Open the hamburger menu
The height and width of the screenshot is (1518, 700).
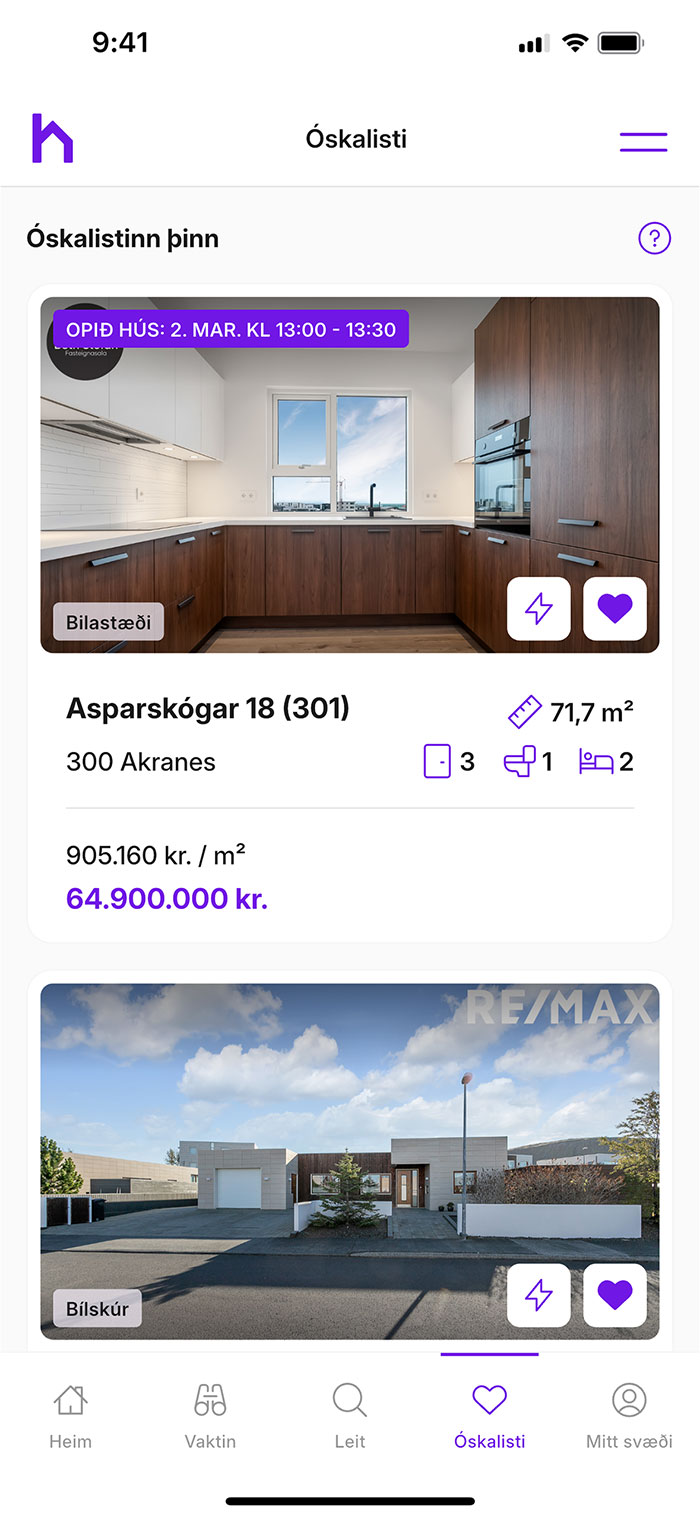643,141
